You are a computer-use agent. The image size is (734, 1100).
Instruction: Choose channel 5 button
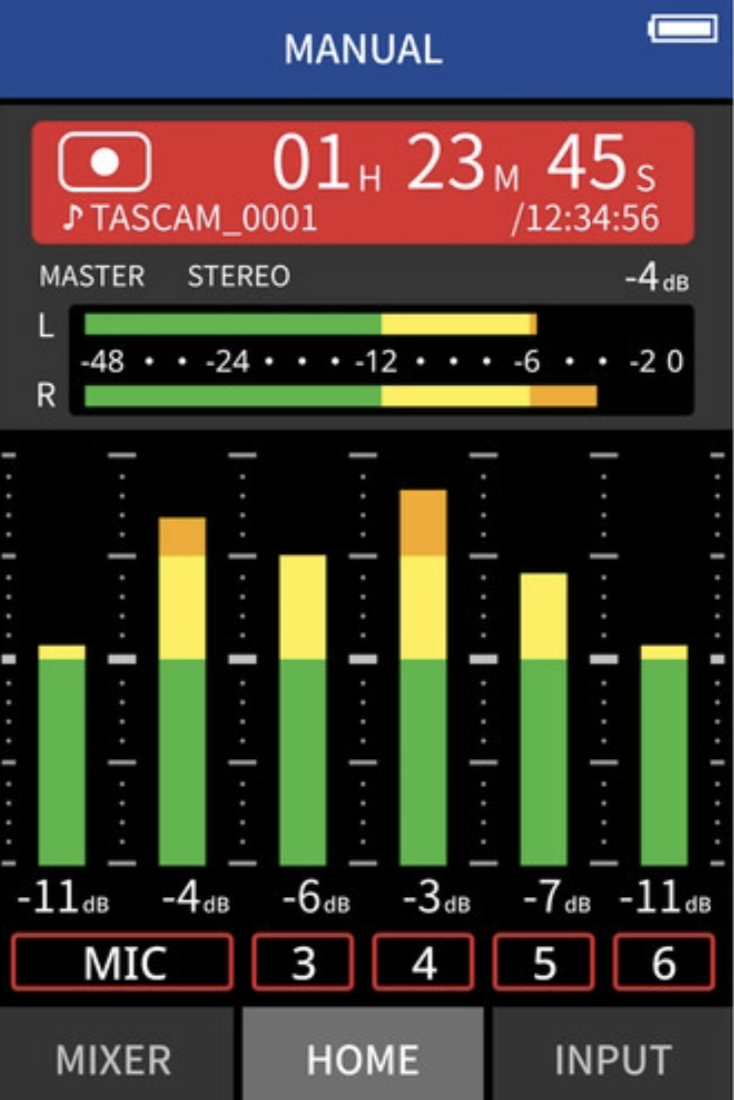tap(544, 962)
